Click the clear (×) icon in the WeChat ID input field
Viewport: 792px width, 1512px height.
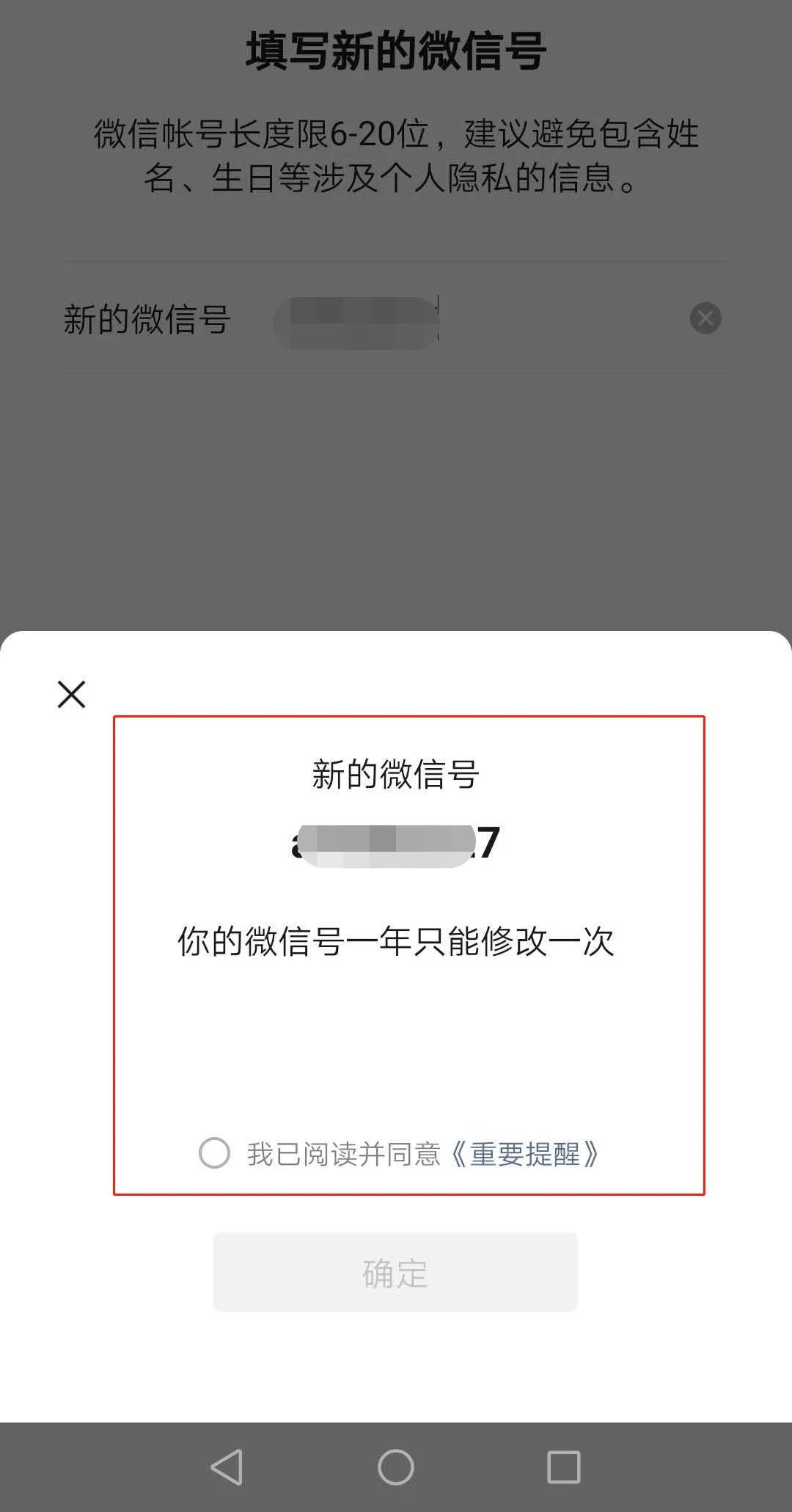pyautogui.click(x=705, y=317)
